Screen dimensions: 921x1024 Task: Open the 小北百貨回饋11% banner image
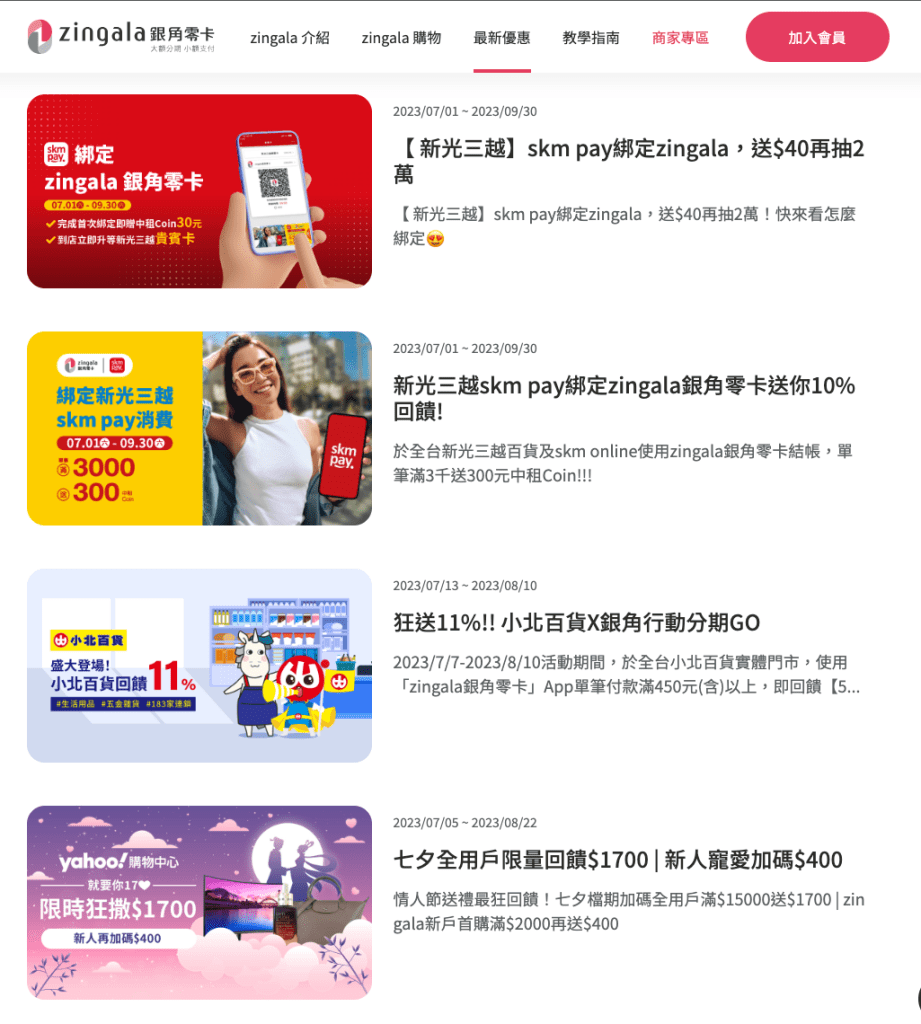click(199, 665)
